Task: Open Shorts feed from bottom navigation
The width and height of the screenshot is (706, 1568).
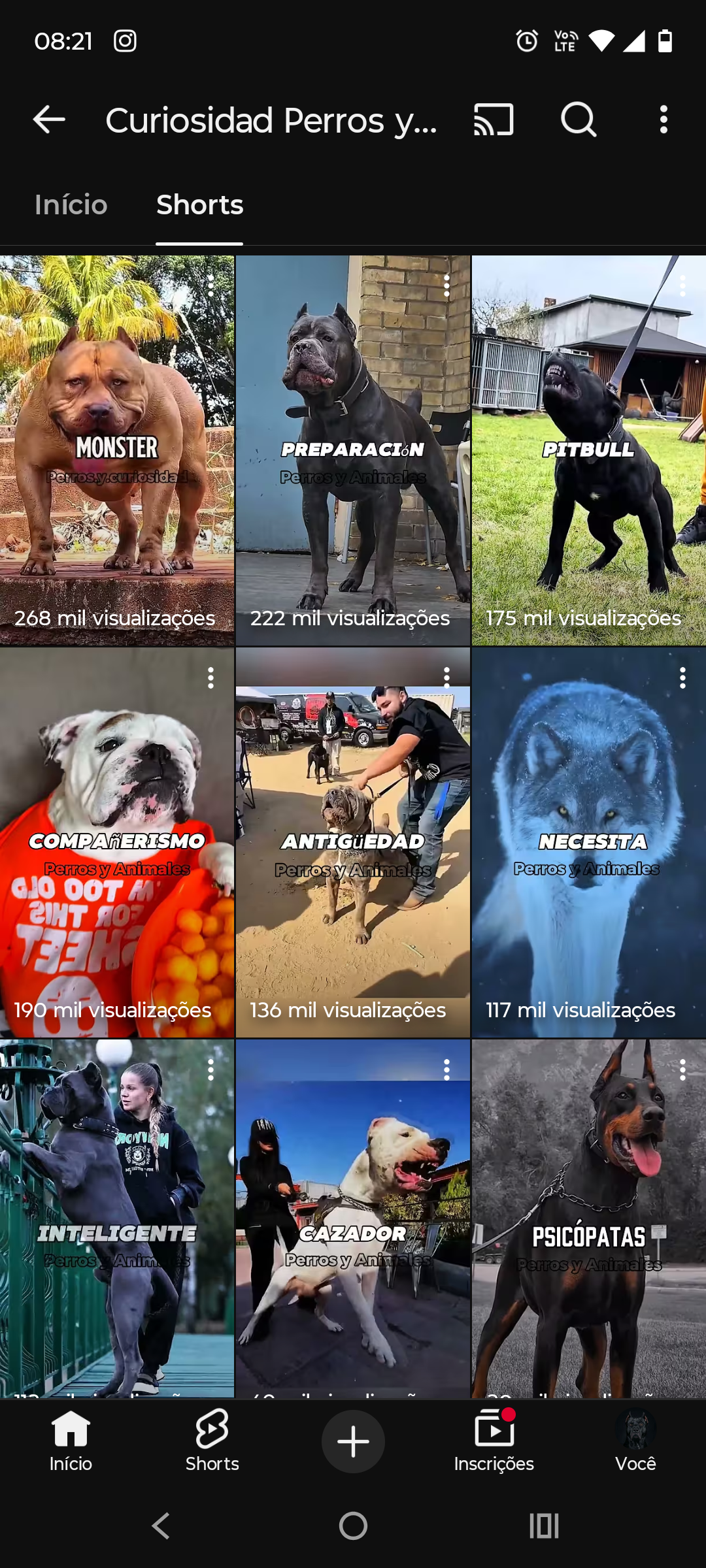Action: coord(212,1440)
